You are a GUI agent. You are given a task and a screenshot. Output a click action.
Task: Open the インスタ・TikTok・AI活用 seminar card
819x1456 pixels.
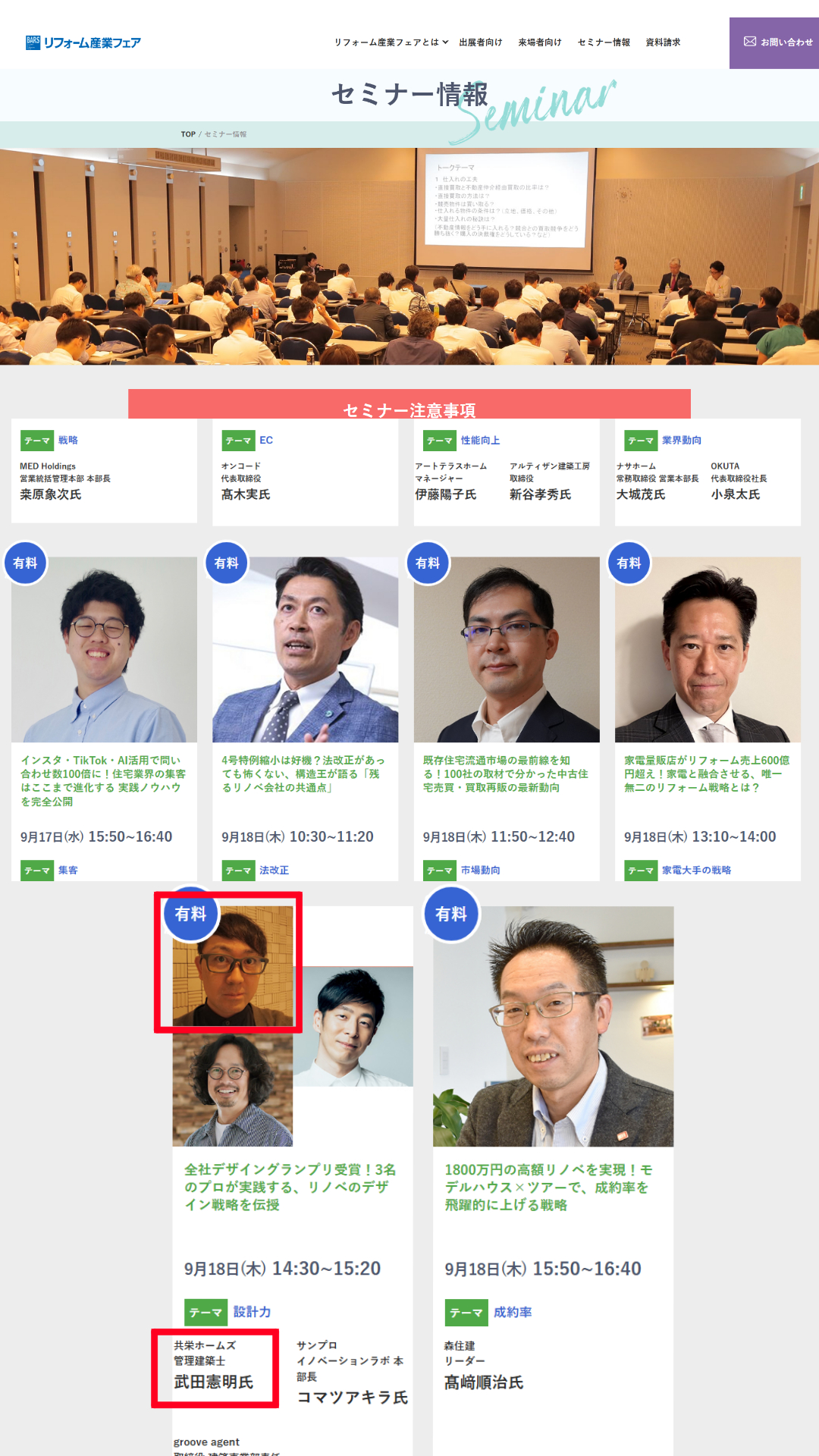[x=104, y=711]
